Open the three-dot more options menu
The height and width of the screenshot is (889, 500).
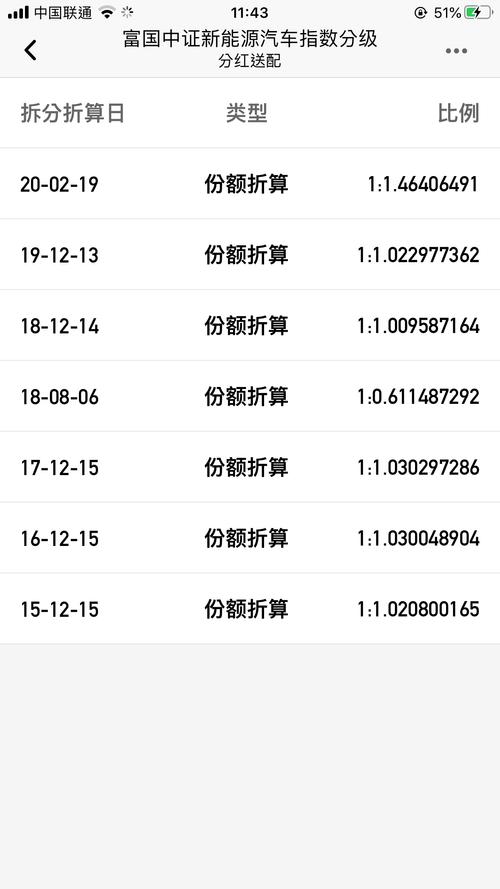point(456,51)
